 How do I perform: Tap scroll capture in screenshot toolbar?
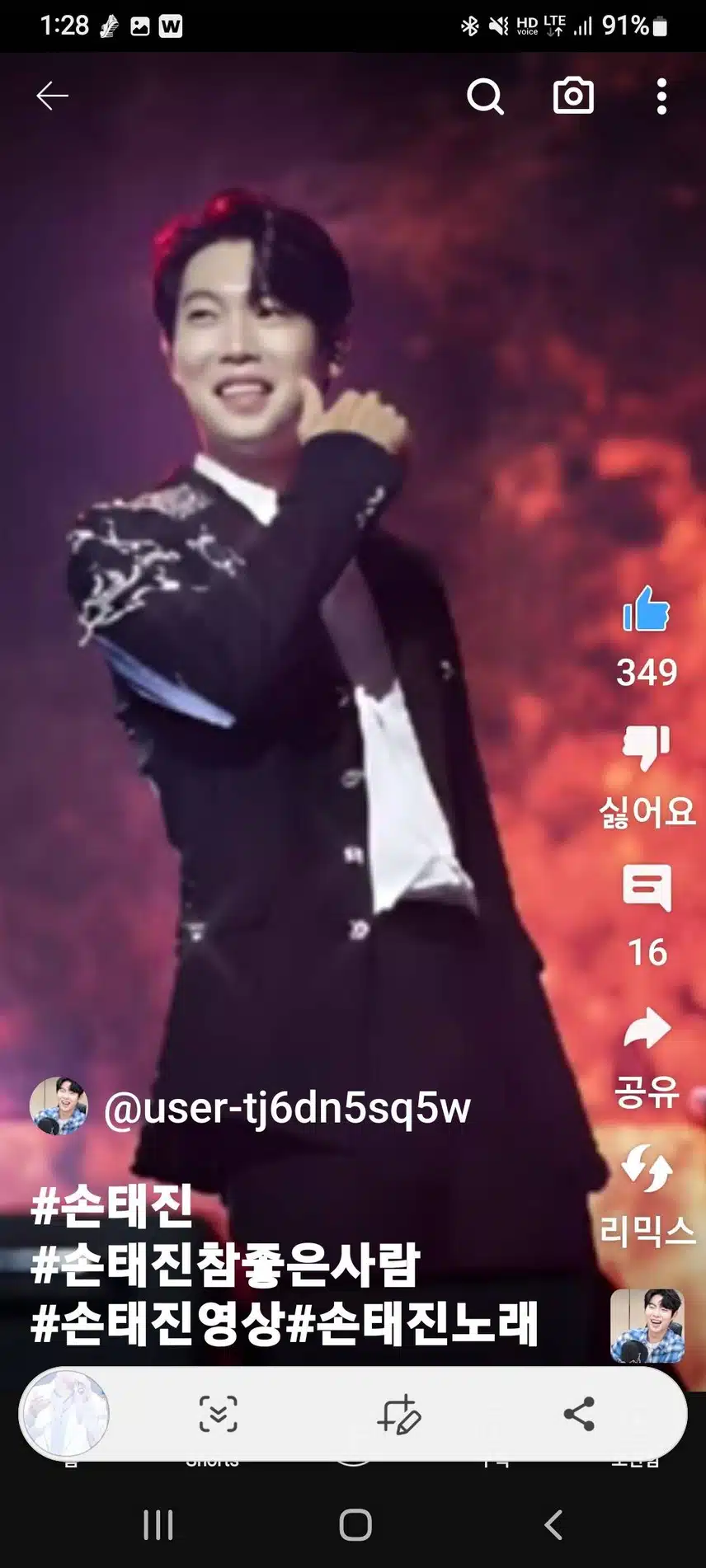point(219,1415)
